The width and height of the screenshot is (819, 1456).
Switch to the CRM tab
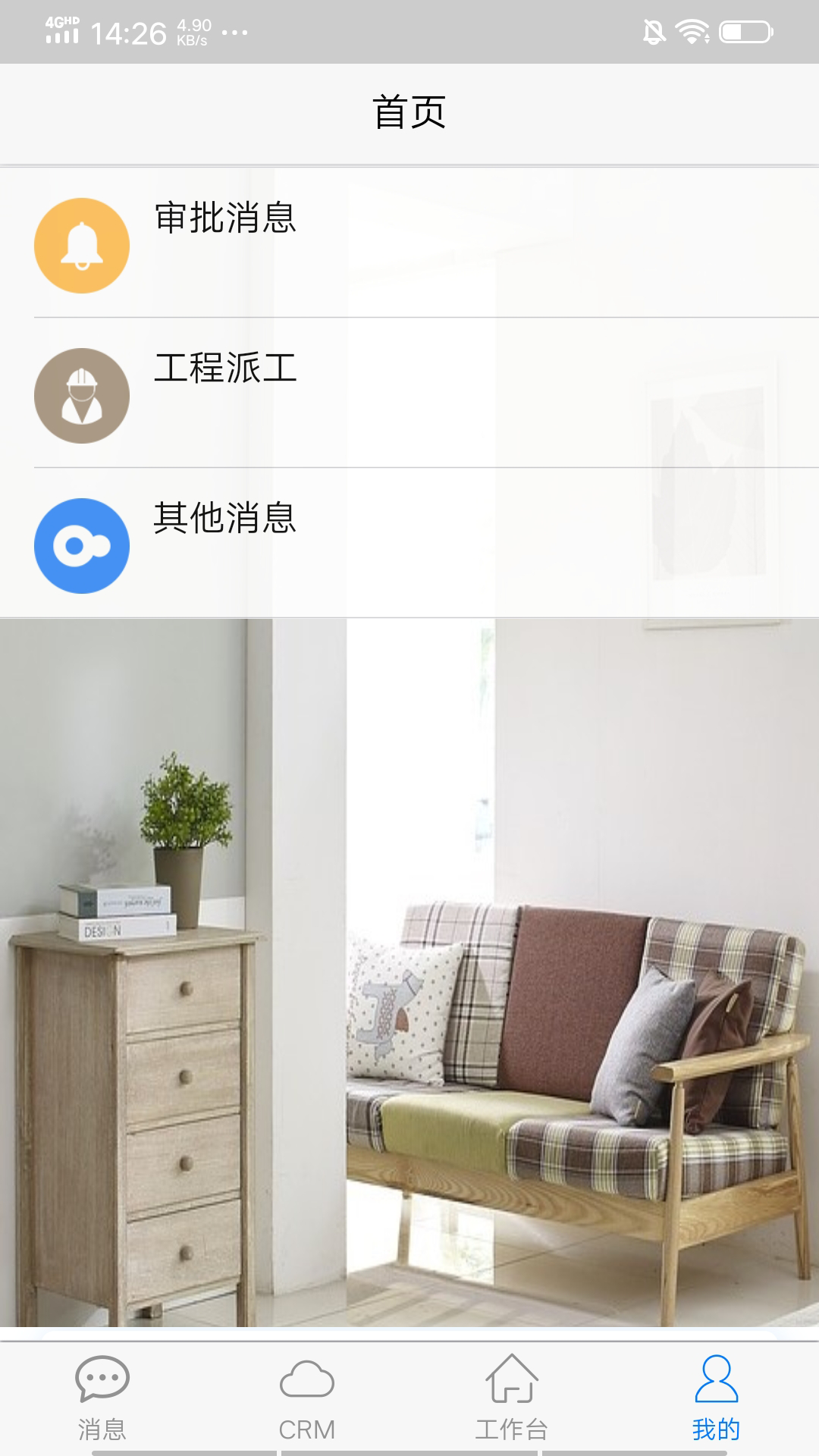[x=307, y=1399]
